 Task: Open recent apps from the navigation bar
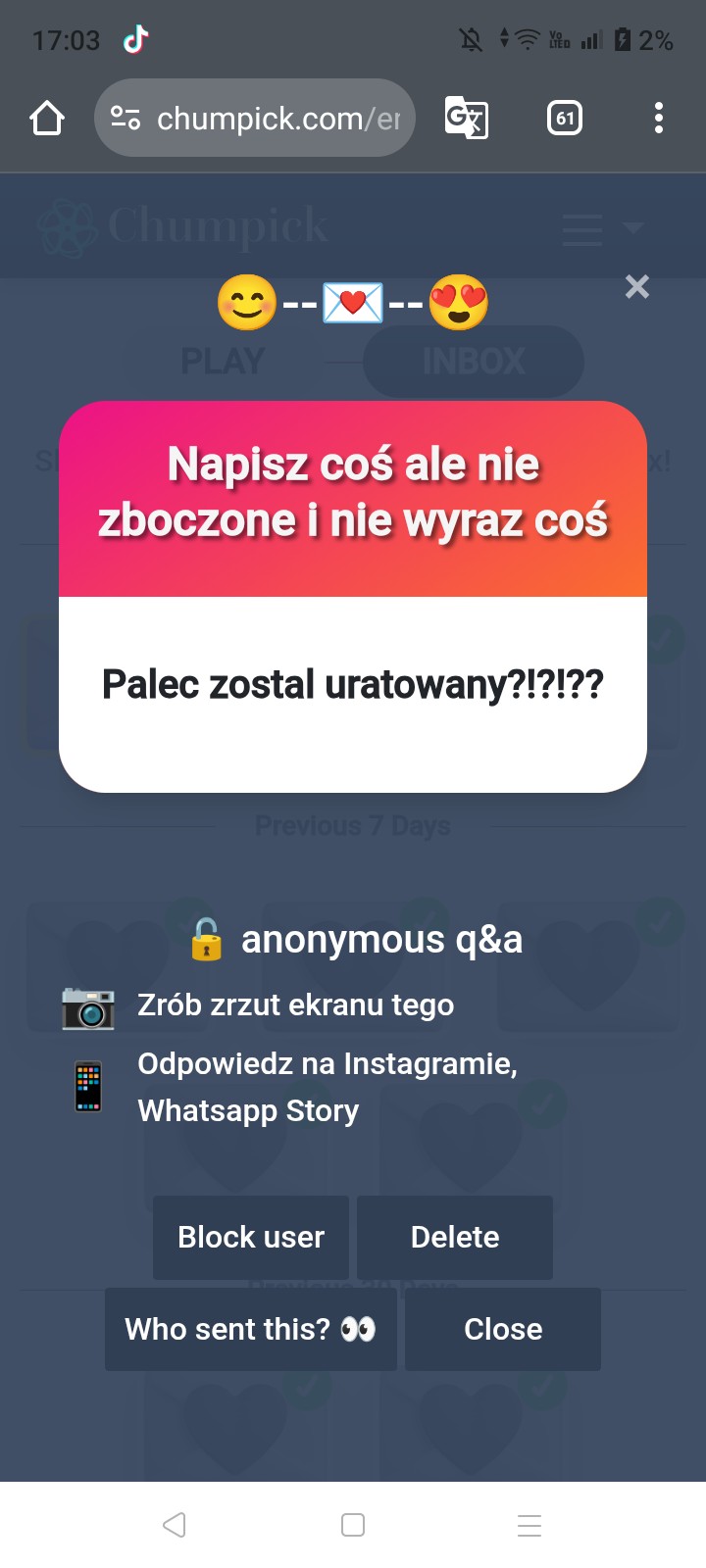[529, 1525]
